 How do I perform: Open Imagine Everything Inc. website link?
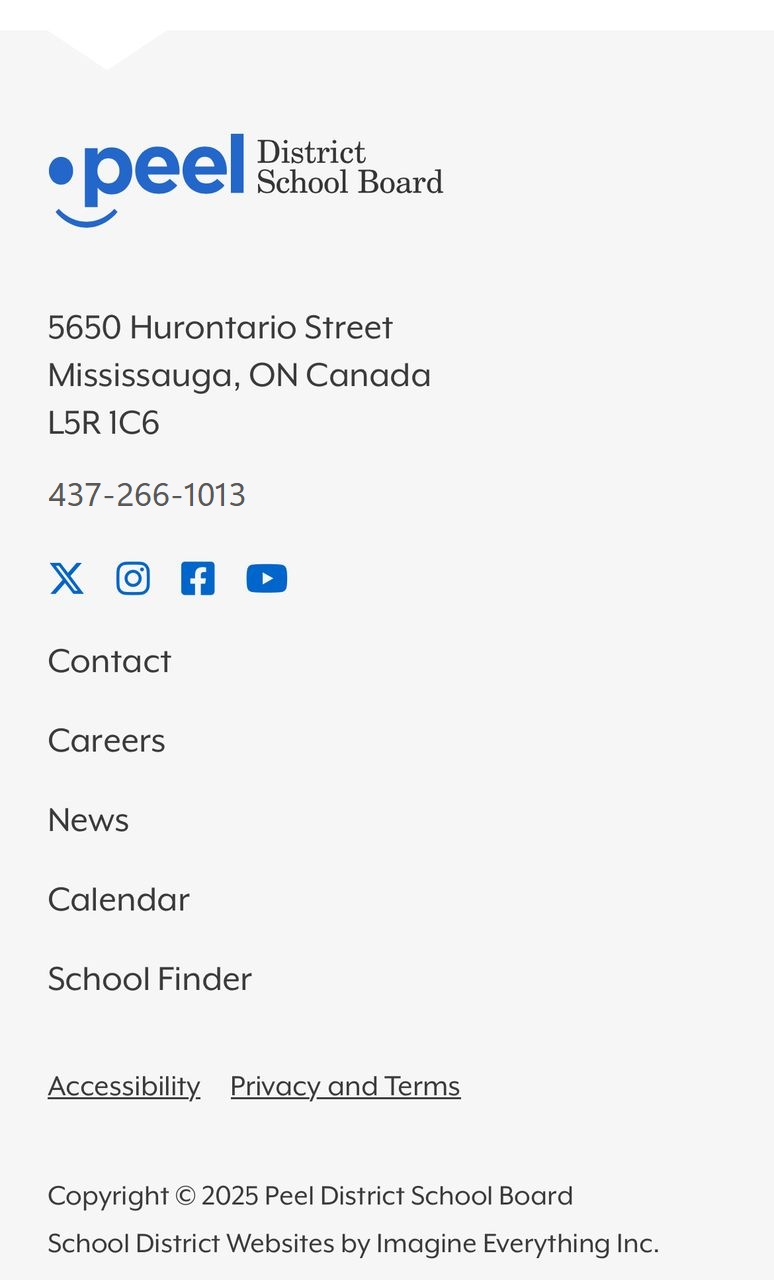(x=517, y=1243)
